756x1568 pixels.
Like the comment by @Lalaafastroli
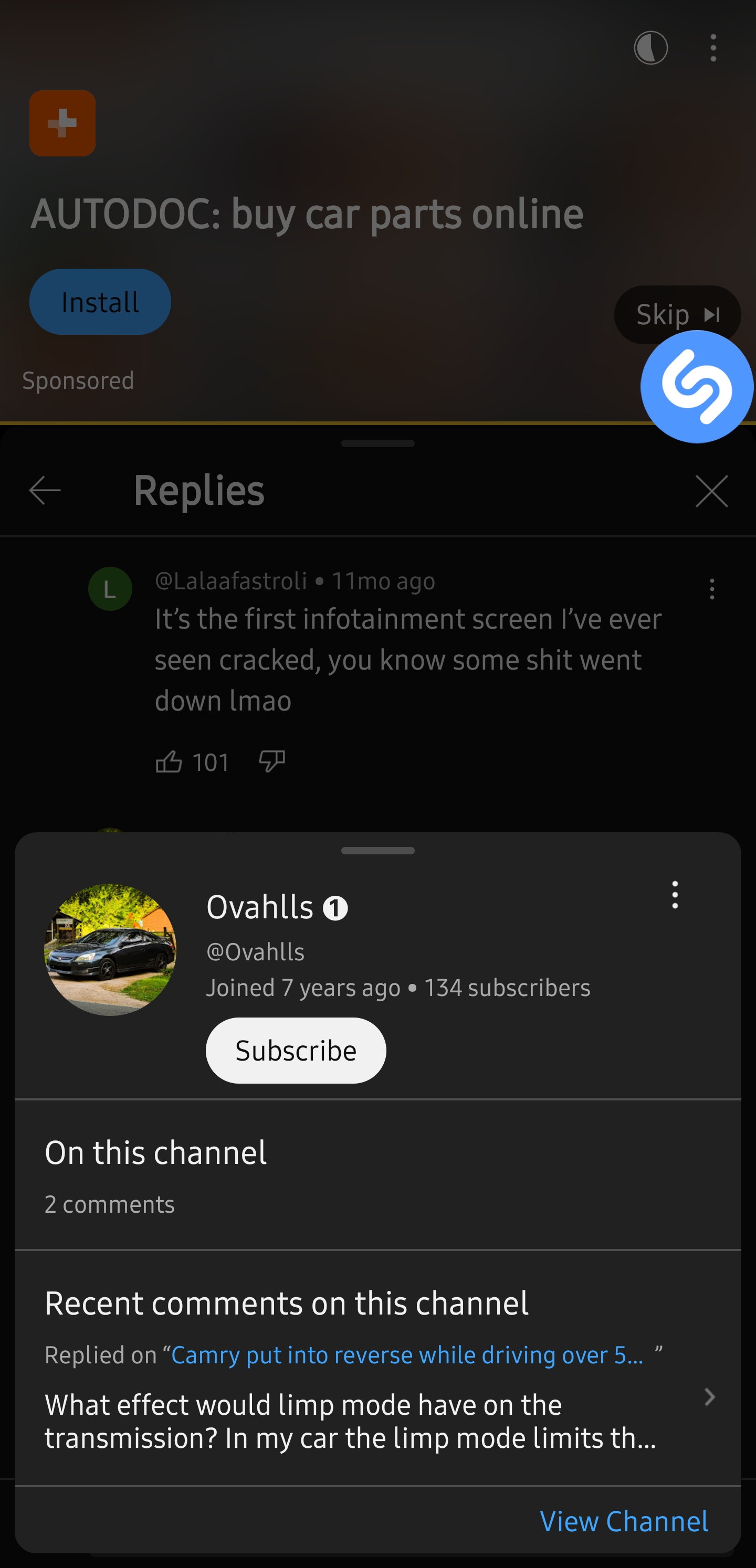tap(169, 761)
